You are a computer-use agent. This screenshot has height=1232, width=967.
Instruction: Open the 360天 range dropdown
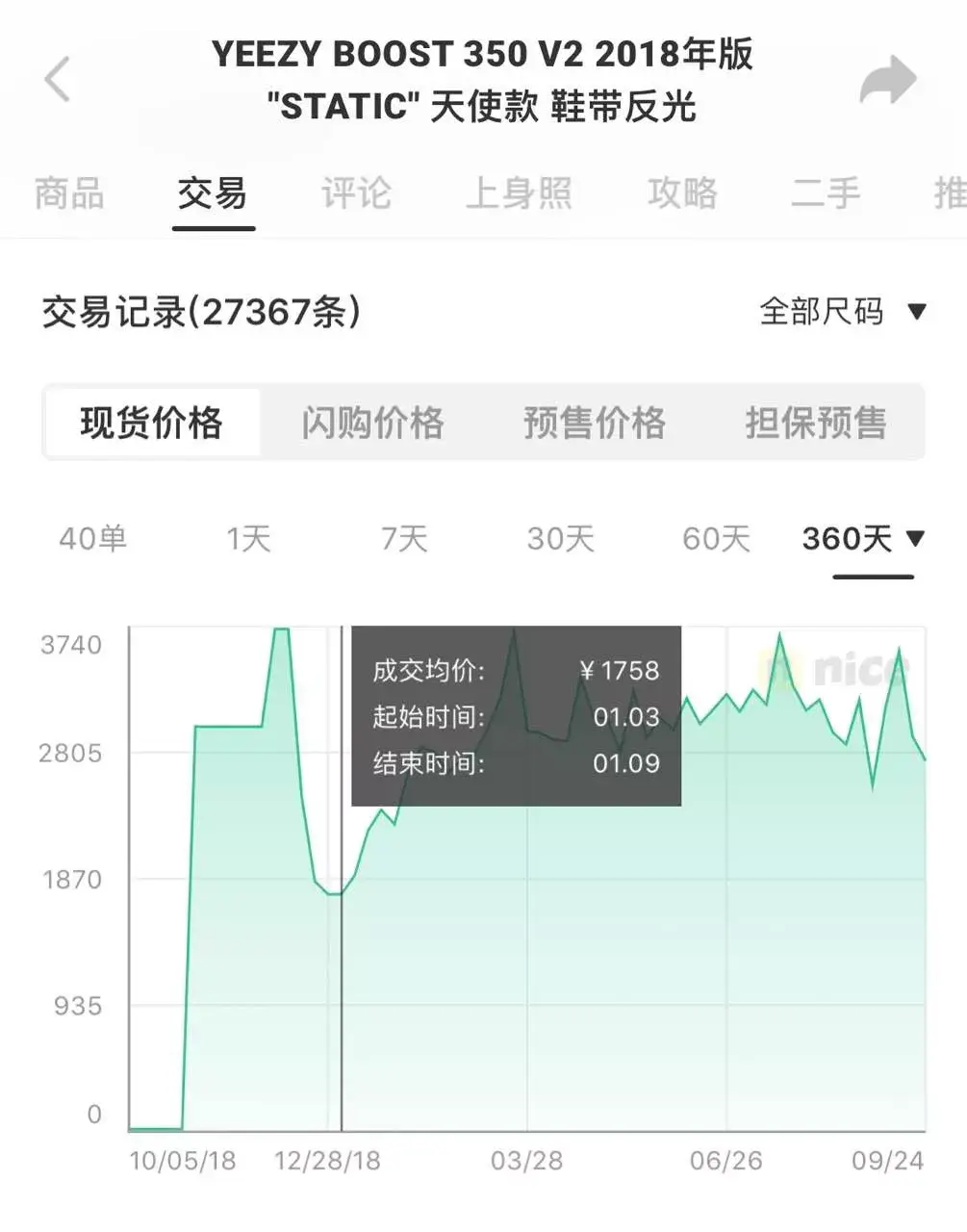point(864,538)
